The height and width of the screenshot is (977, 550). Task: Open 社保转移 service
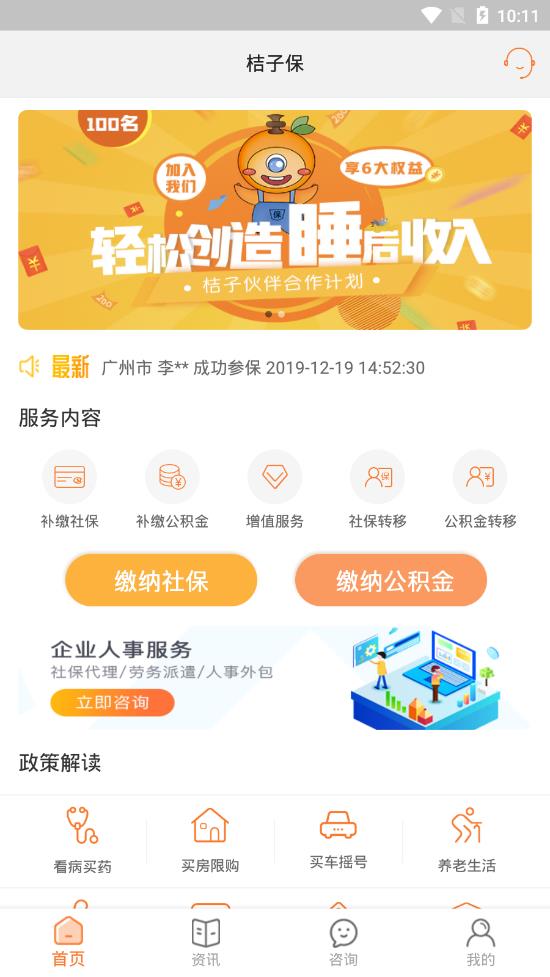pos(377,490)
